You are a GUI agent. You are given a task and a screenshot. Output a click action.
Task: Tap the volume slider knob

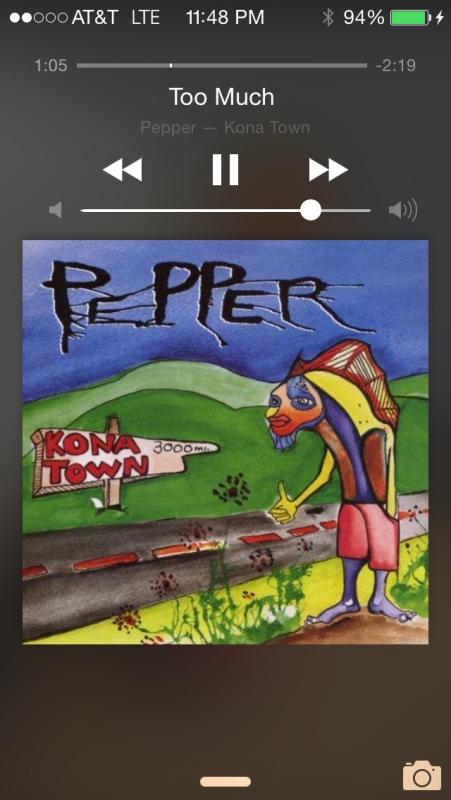tap(310, 210)
